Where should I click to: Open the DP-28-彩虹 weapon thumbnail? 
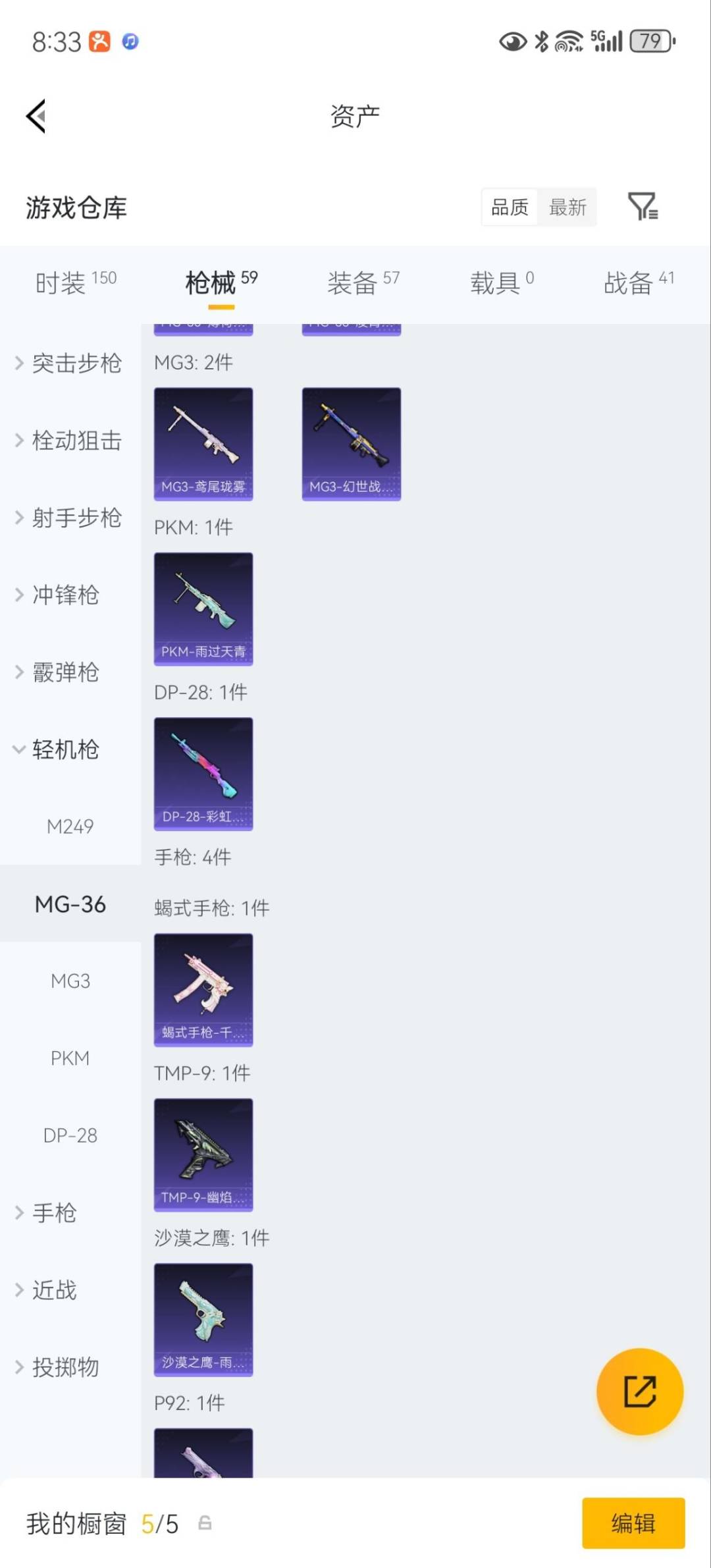203,774
